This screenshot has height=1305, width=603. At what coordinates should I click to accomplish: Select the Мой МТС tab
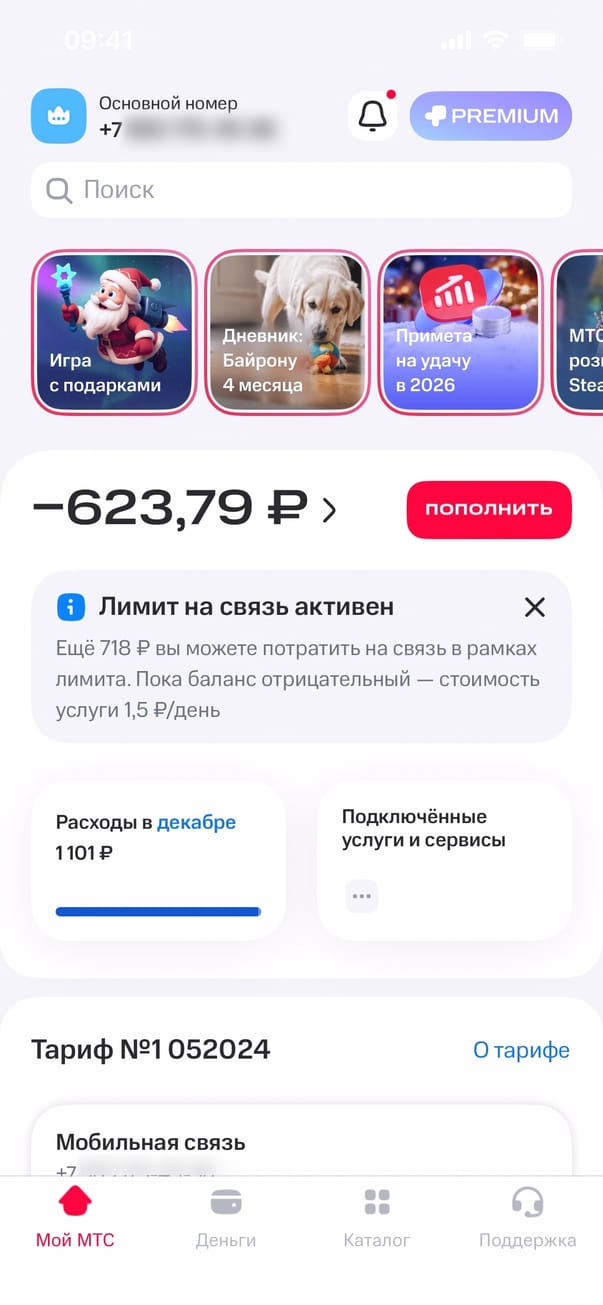[x=75, y=1218]
